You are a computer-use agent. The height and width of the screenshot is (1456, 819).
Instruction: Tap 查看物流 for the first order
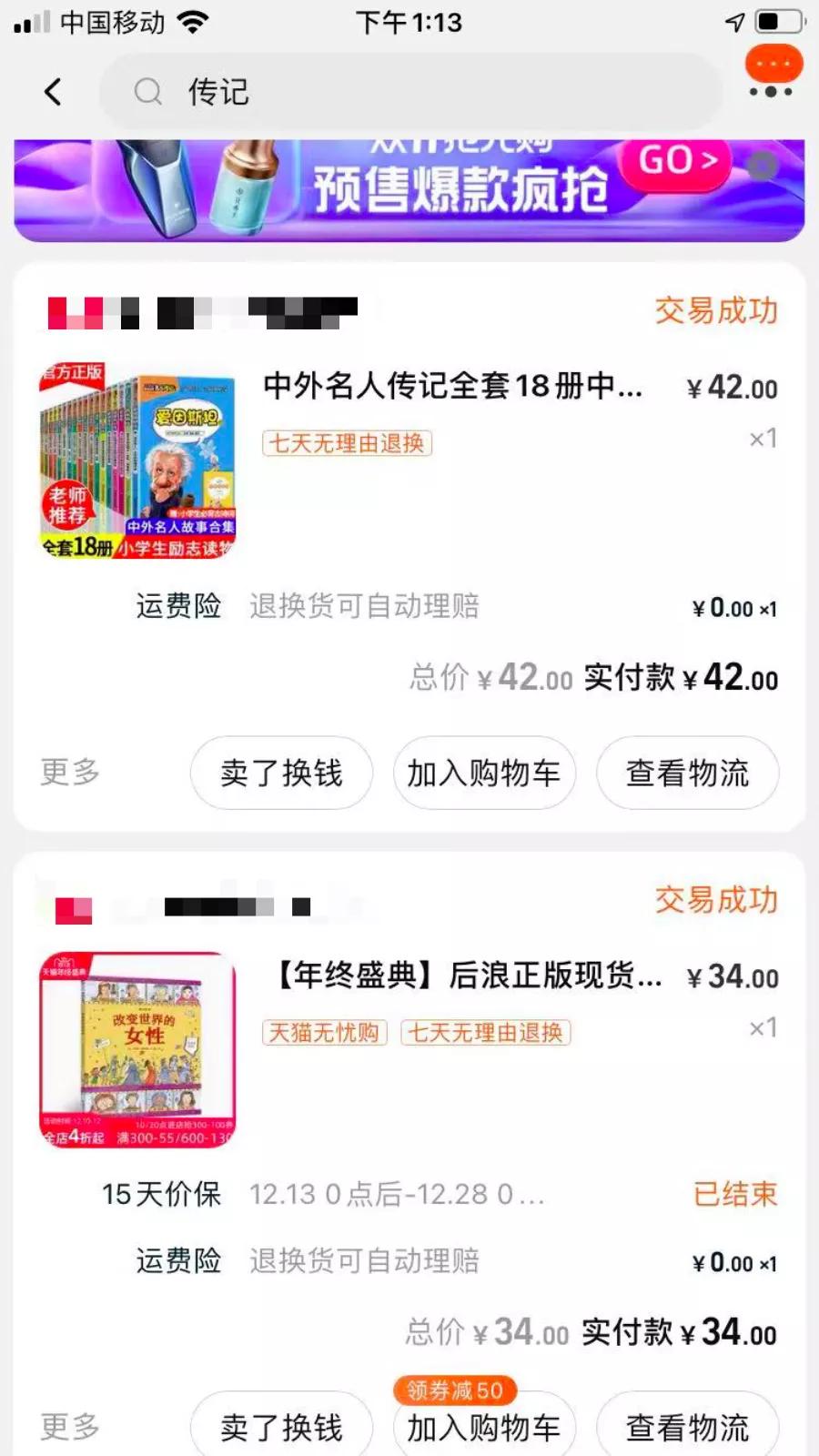pyautogui.click(x=687, y=773)
